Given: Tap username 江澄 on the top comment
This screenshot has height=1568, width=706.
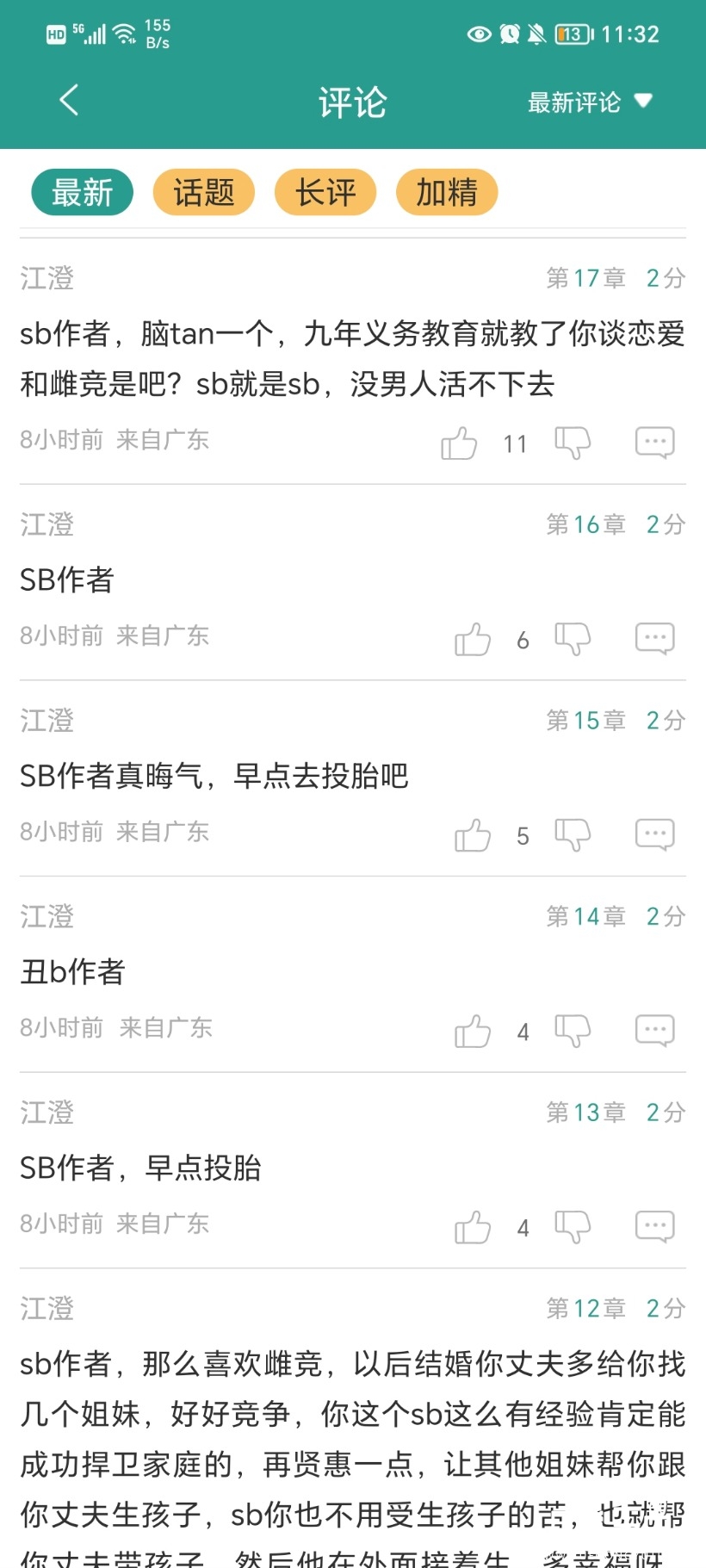Looking at the screenshot, I should click(46, 278).
